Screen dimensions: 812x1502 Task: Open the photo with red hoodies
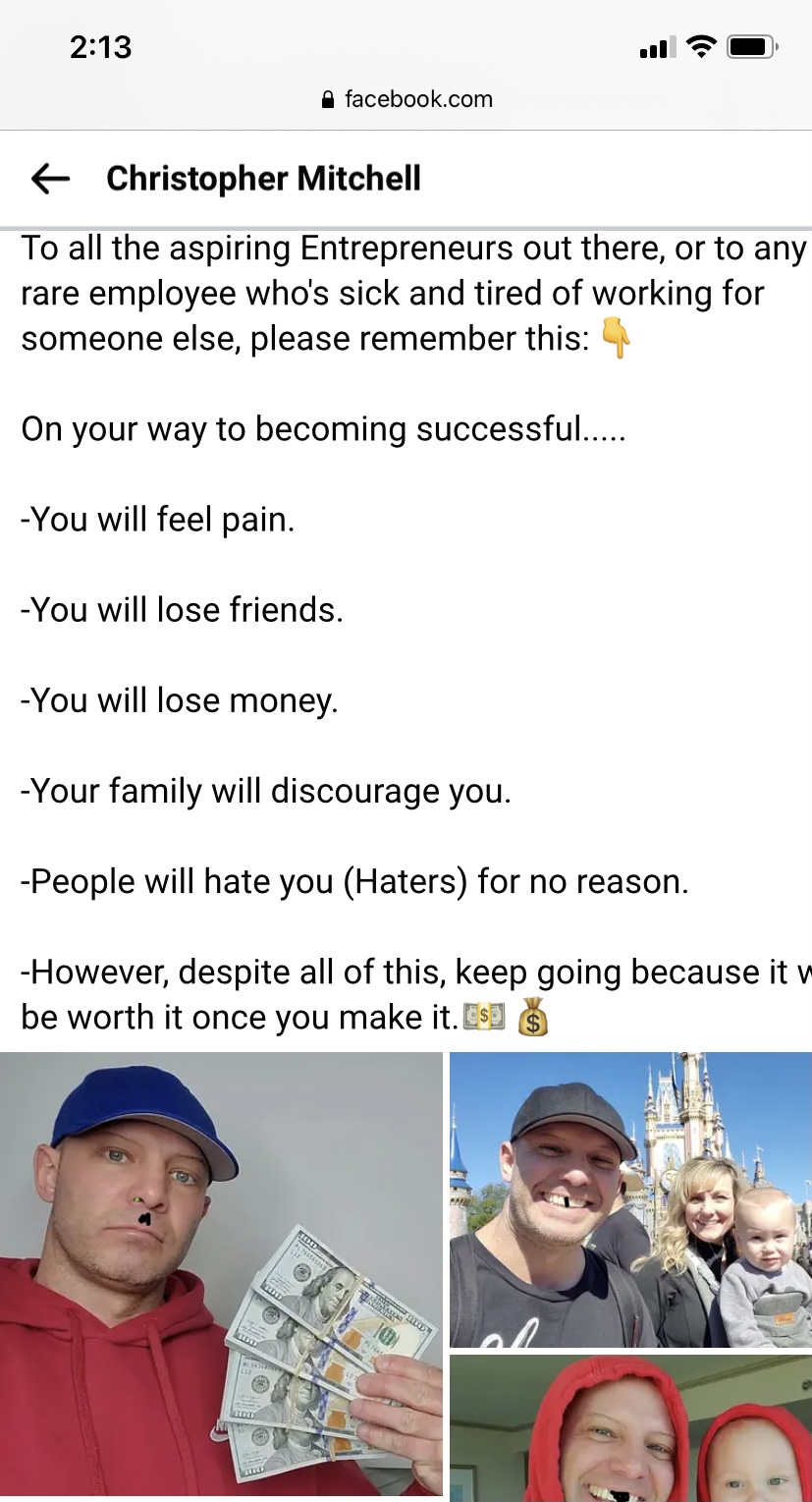[x=630, y=1427]
